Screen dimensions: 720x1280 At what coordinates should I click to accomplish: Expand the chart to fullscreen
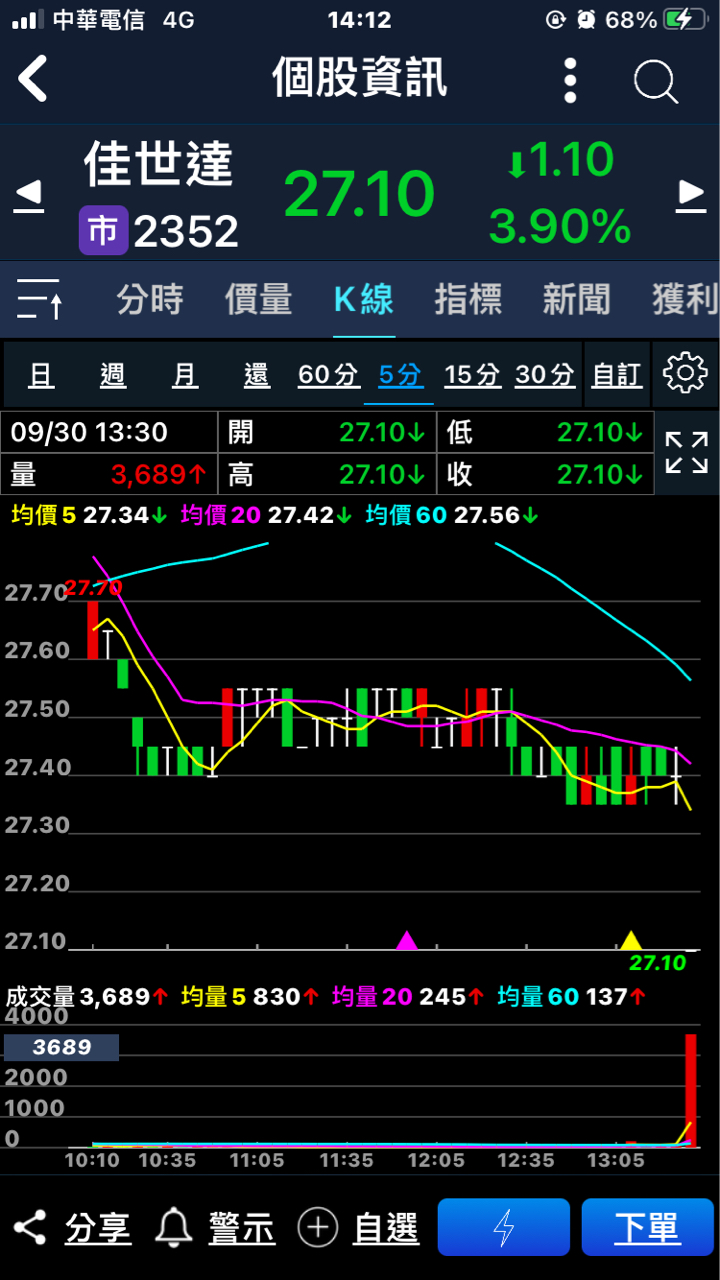686,452
